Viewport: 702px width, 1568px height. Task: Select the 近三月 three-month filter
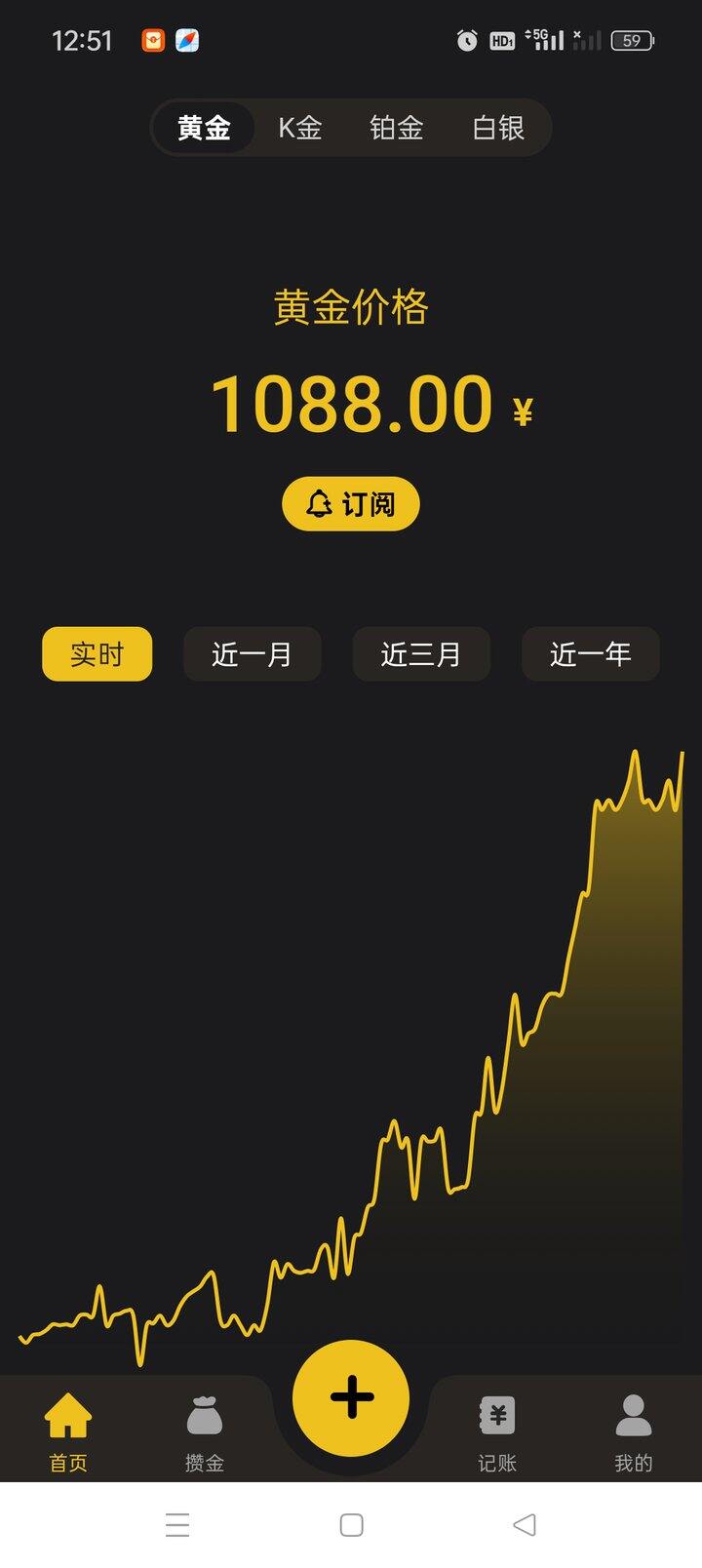(421, 653)
